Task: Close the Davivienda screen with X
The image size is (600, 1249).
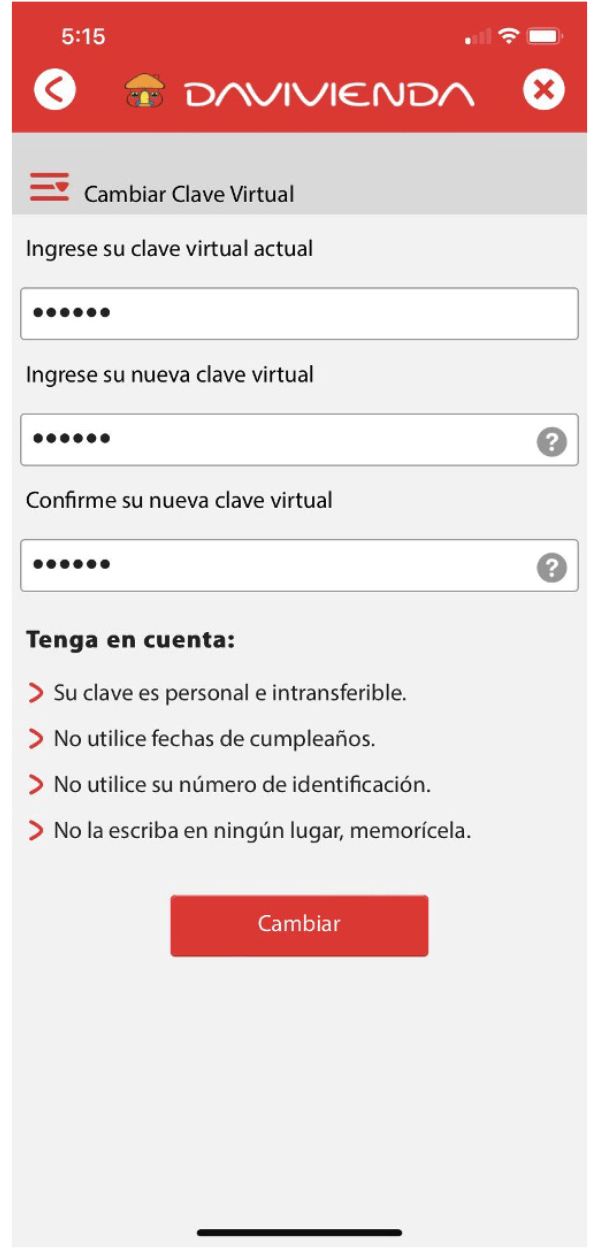Action: pos(543,90)
